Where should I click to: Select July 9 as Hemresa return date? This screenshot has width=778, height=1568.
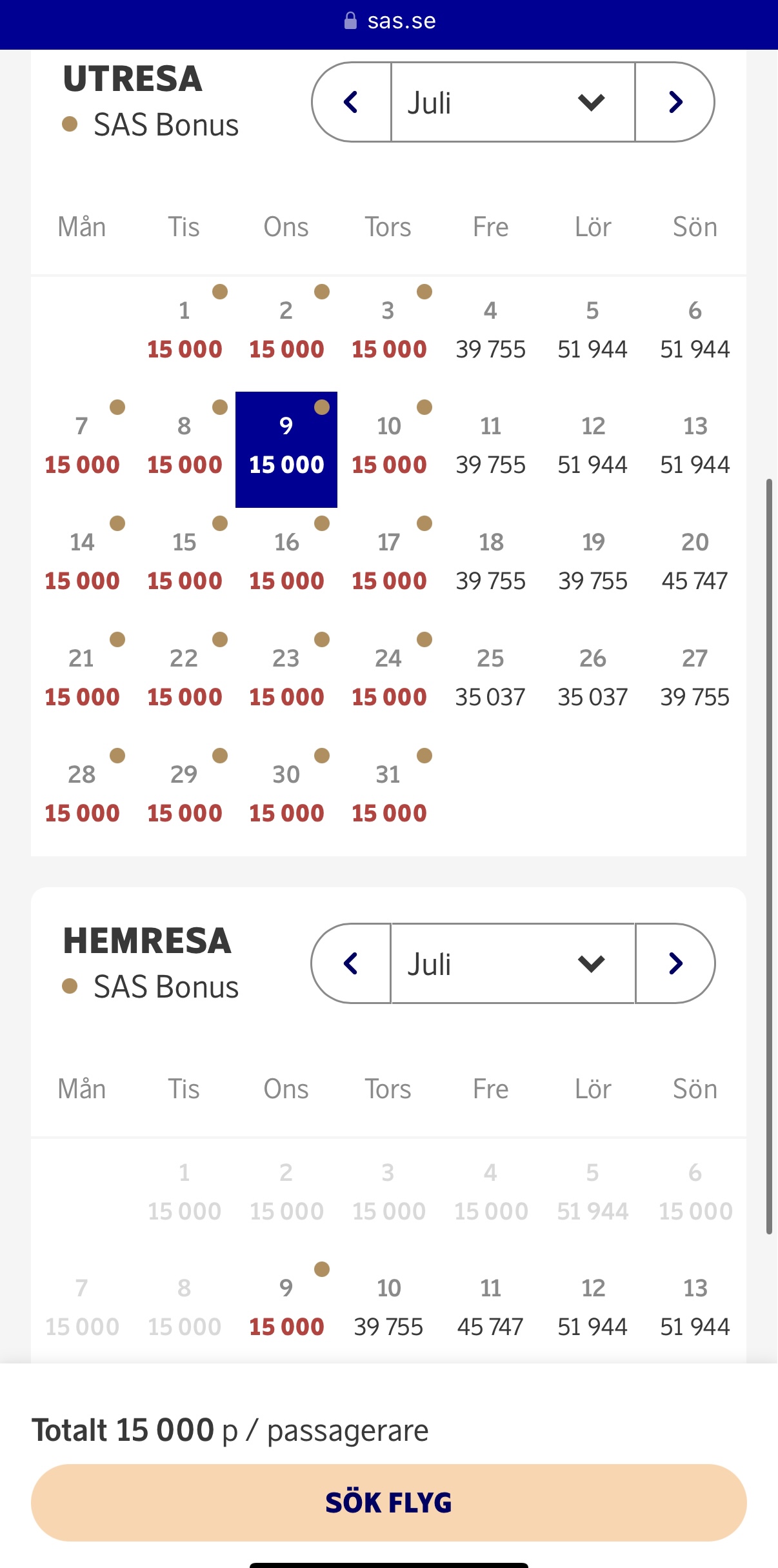coord(286,1307)
